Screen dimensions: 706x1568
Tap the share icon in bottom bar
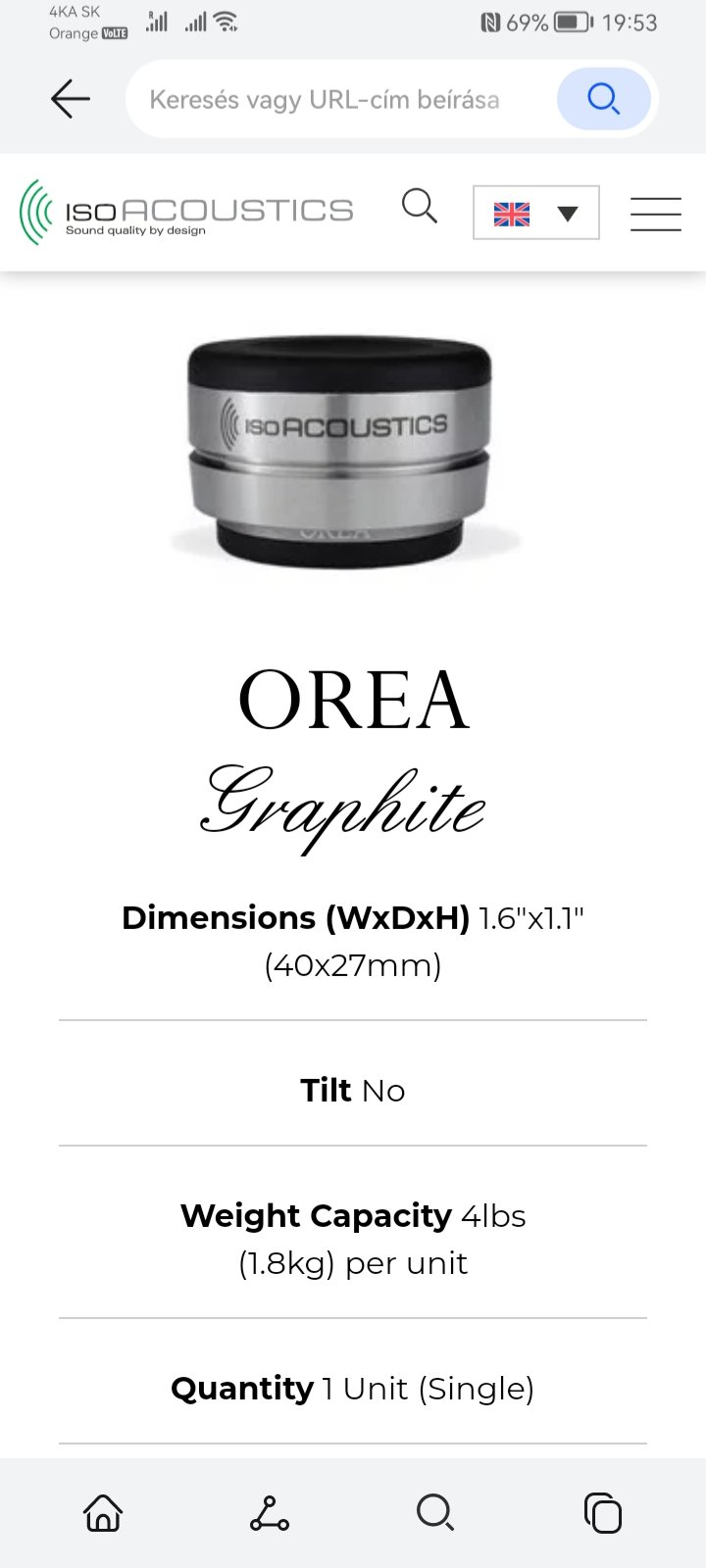pos(269,1512)
